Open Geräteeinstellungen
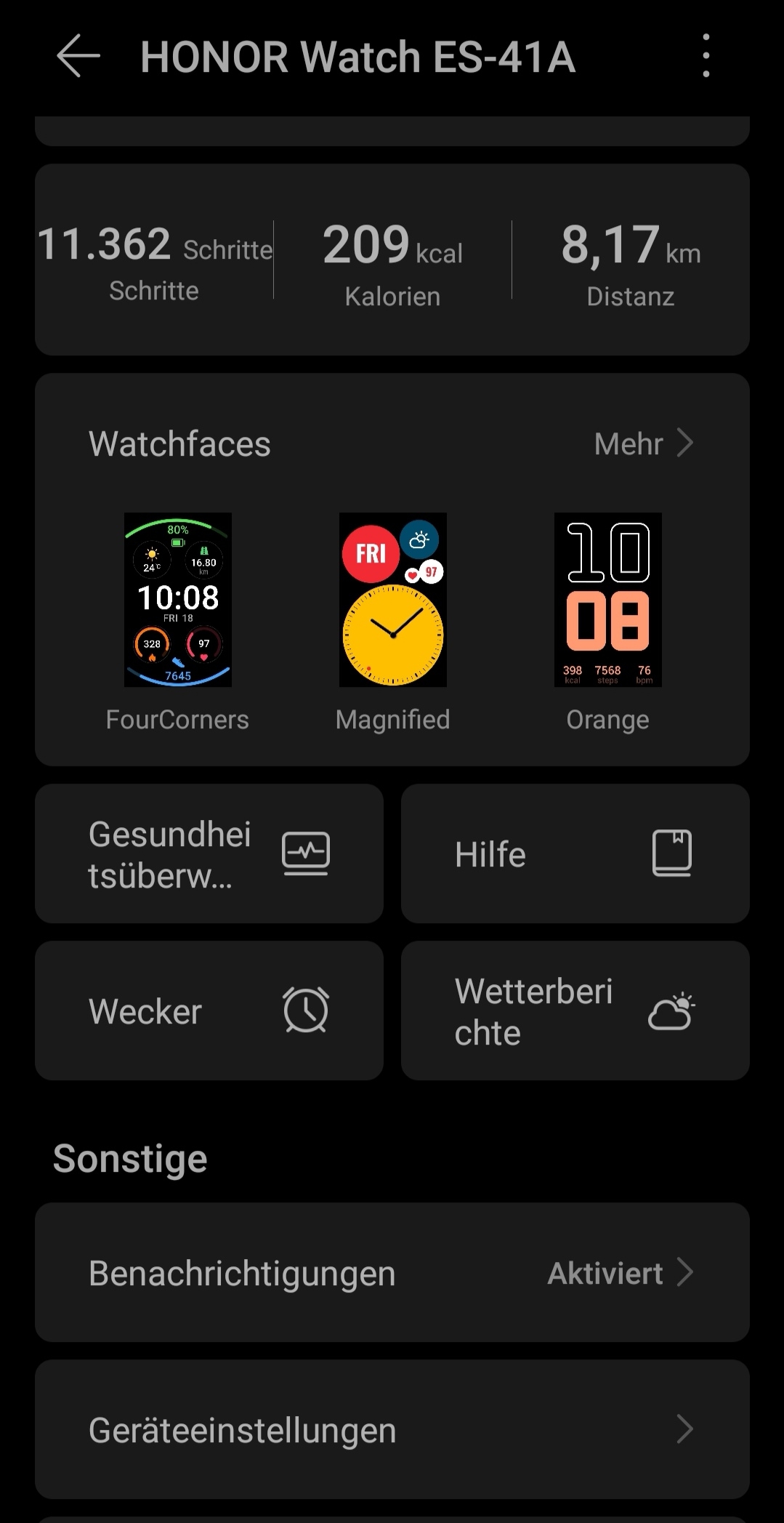784x1523 pixels. pyautogui.click(x=392, y=1429)
